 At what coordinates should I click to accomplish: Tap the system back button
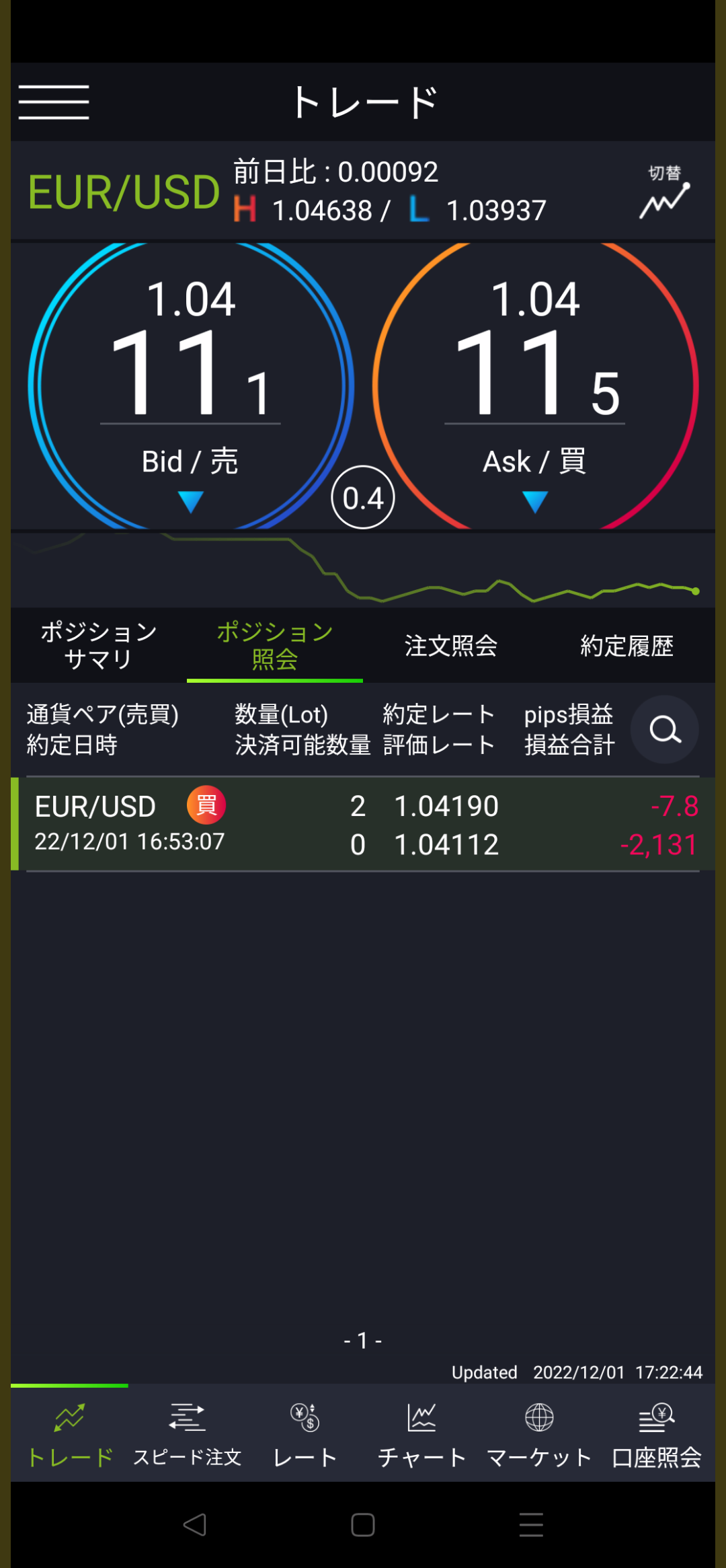point(195,1525)
